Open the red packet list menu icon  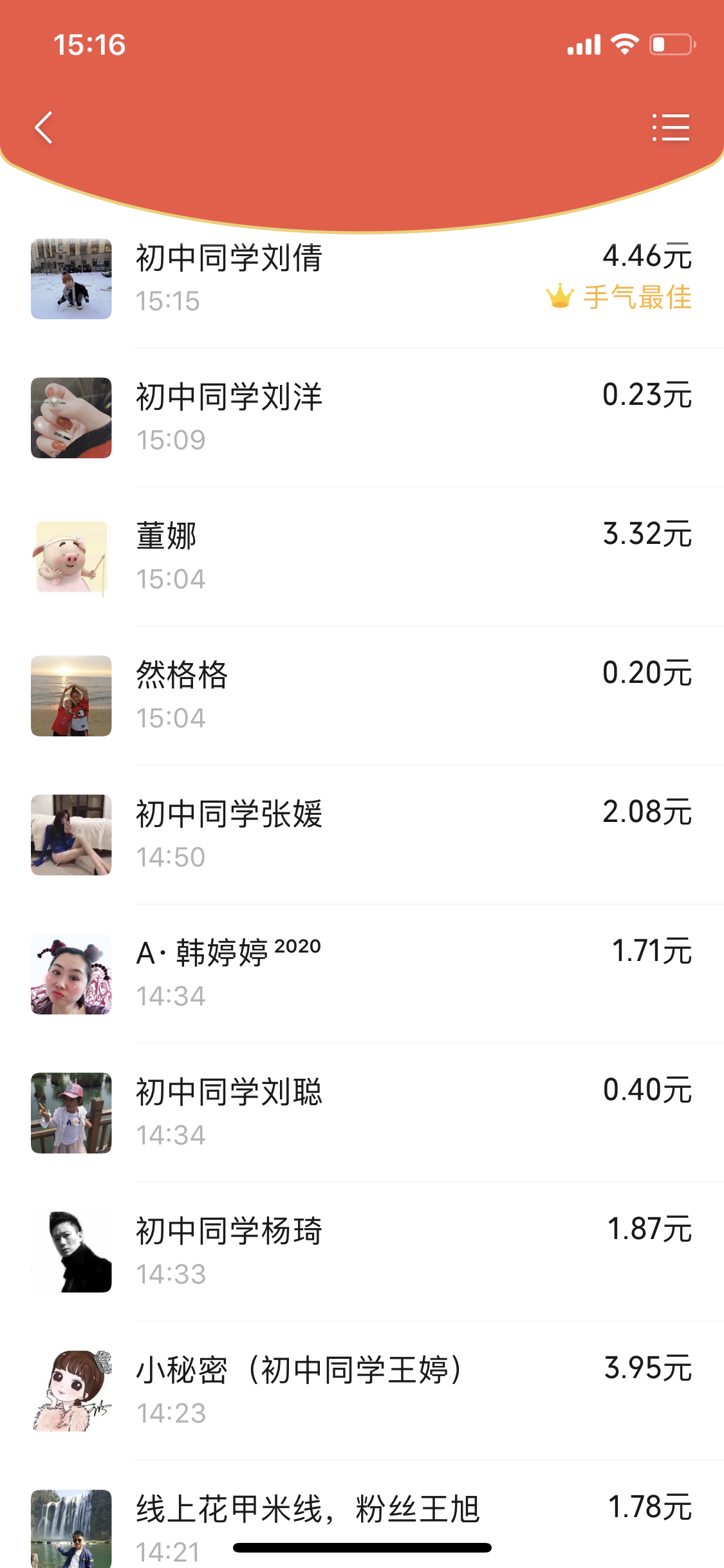670,127
